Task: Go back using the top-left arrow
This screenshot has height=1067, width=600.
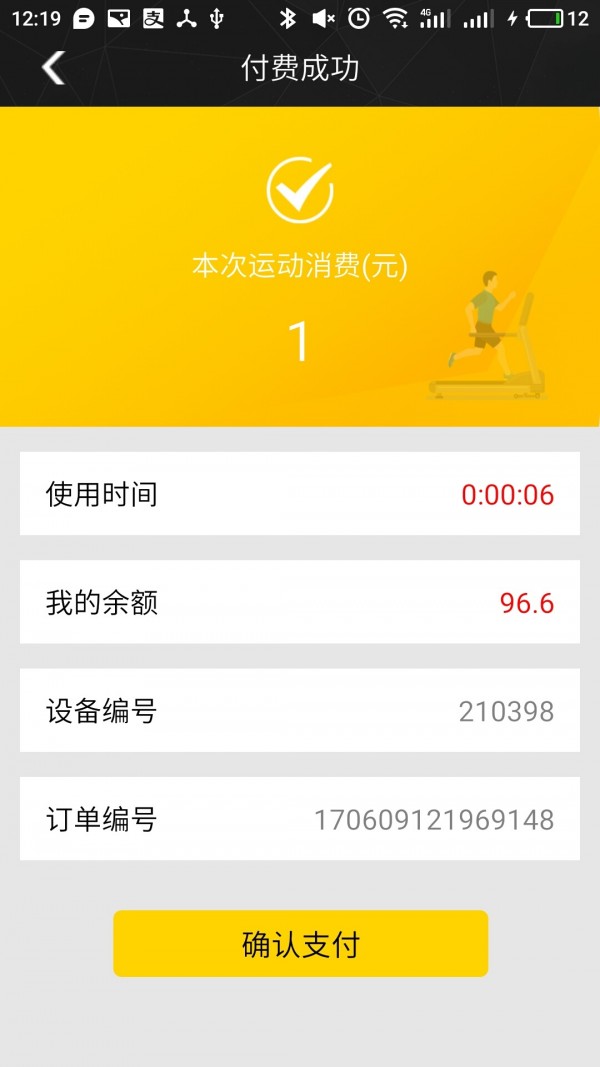Action: [53, 68]
